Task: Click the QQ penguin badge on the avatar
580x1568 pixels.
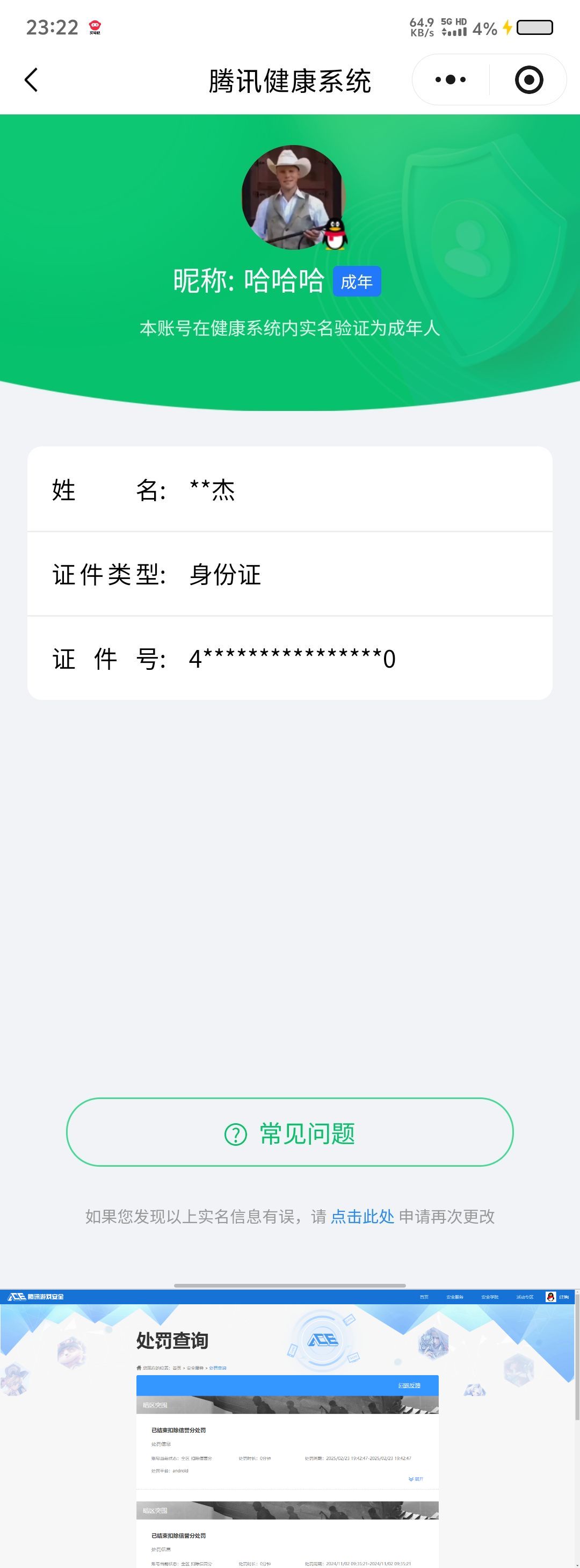Action: pos(334,235)
